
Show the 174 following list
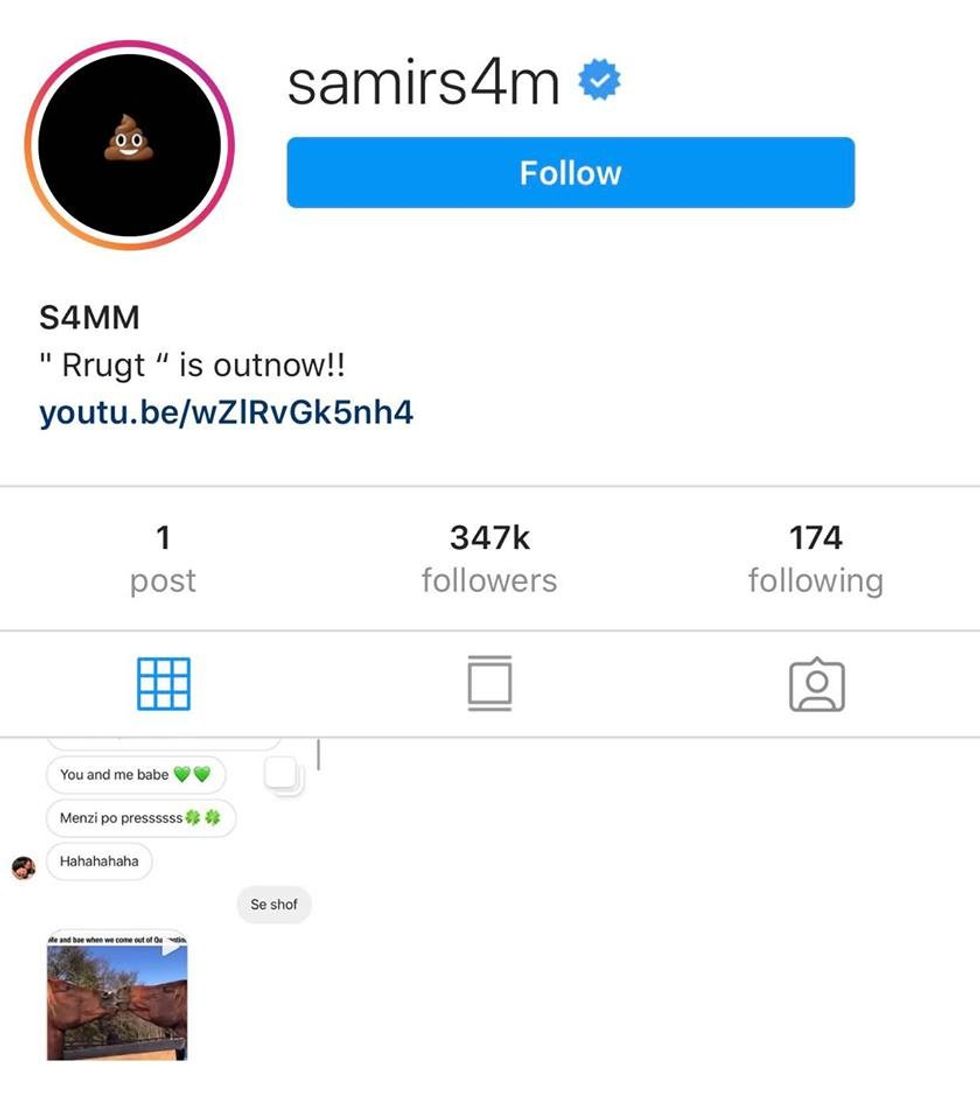(x=815, y=559)
